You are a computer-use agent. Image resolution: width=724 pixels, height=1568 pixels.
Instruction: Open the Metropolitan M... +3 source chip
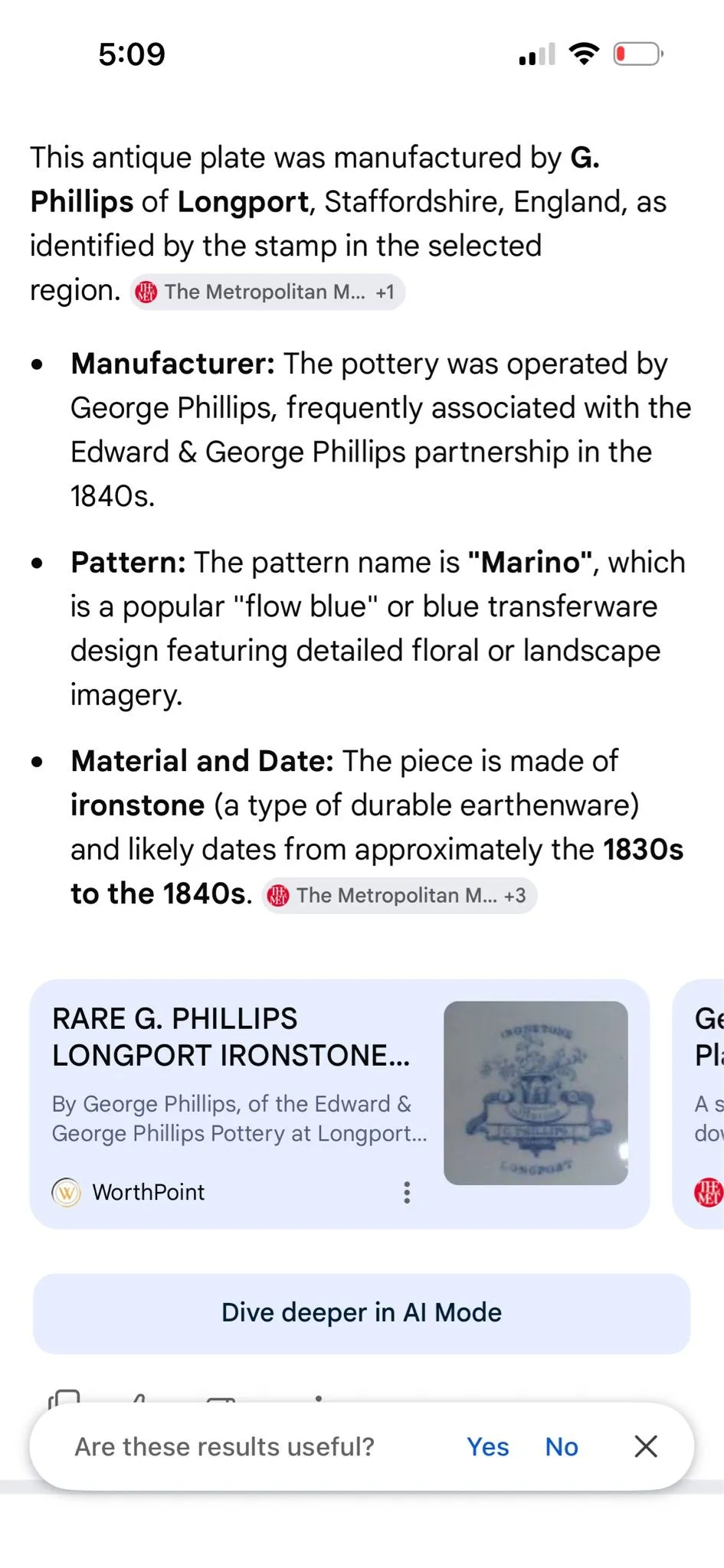pos(399,895)
